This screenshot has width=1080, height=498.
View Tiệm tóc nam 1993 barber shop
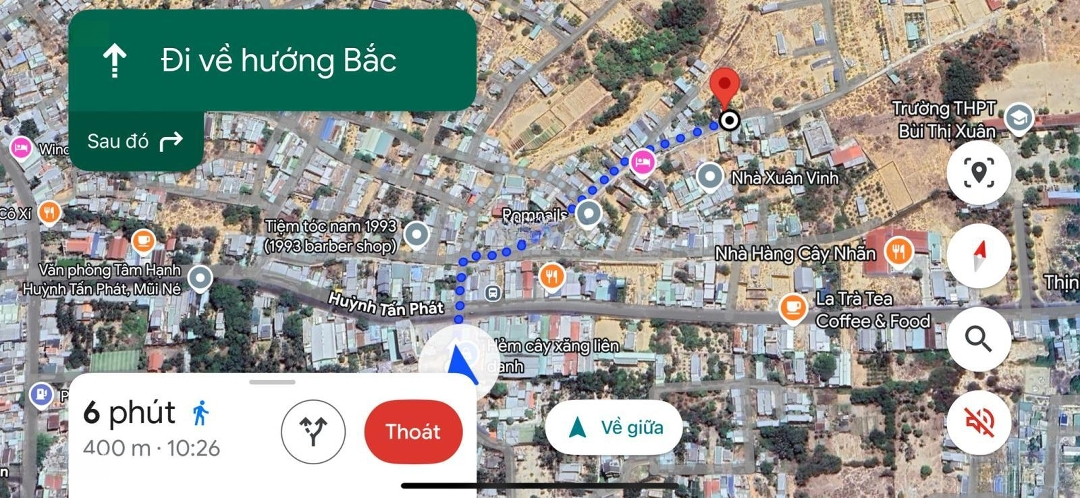(417, 236)
